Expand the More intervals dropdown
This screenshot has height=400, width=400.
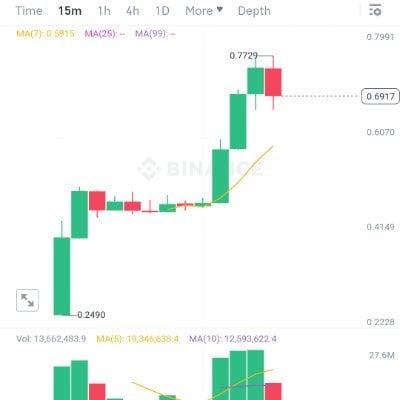(204, 11)
